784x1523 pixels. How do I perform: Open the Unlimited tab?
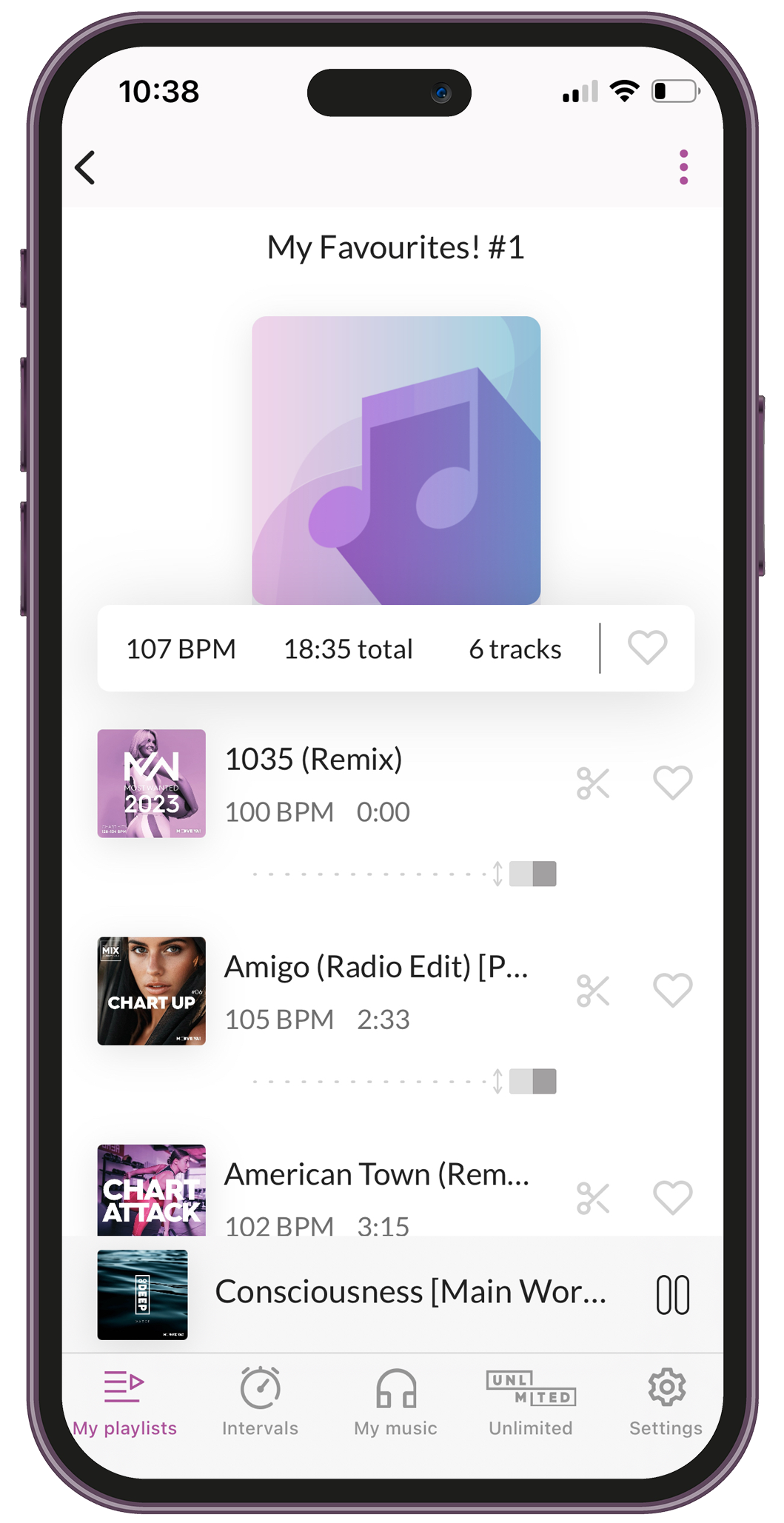tap(531, 1402)
